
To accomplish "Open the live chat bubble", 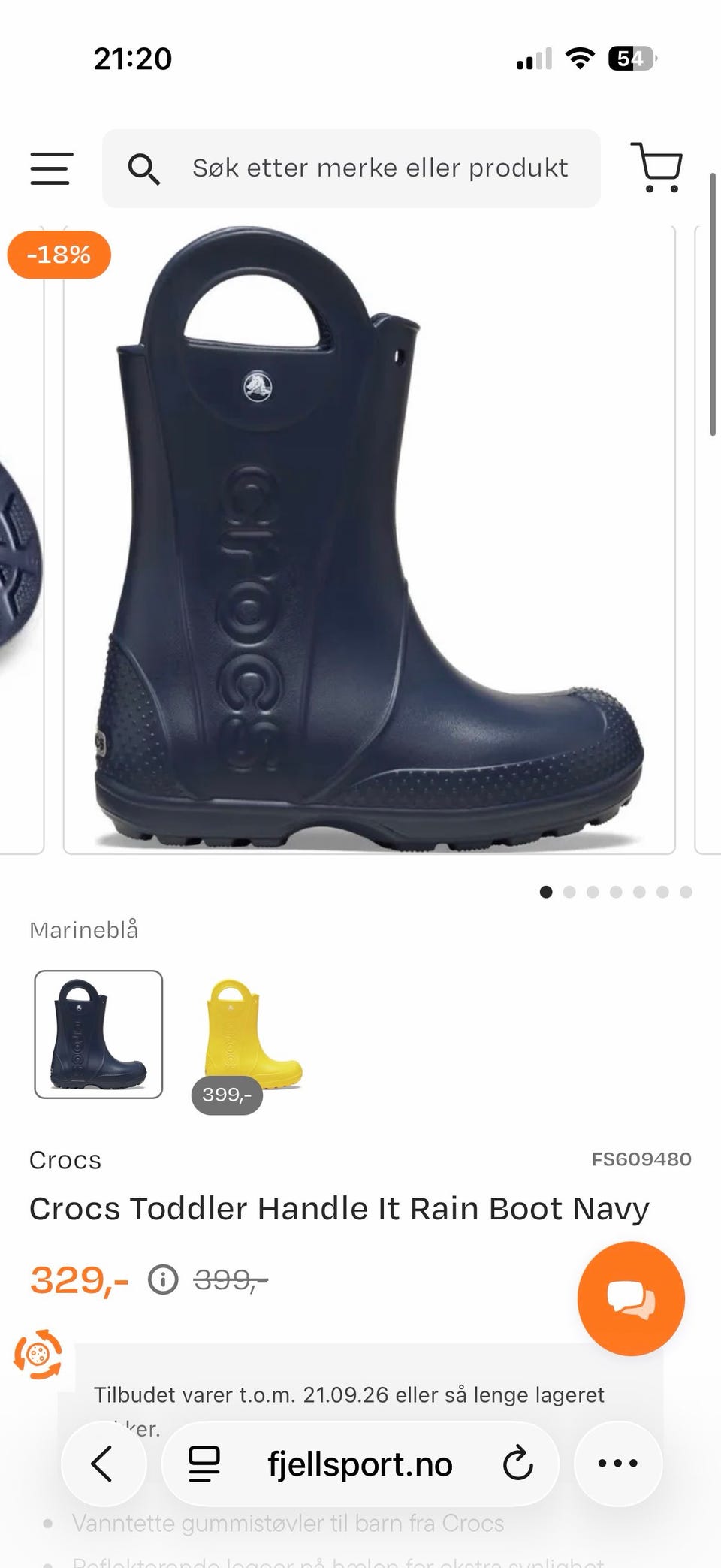I will (631, 1298).
